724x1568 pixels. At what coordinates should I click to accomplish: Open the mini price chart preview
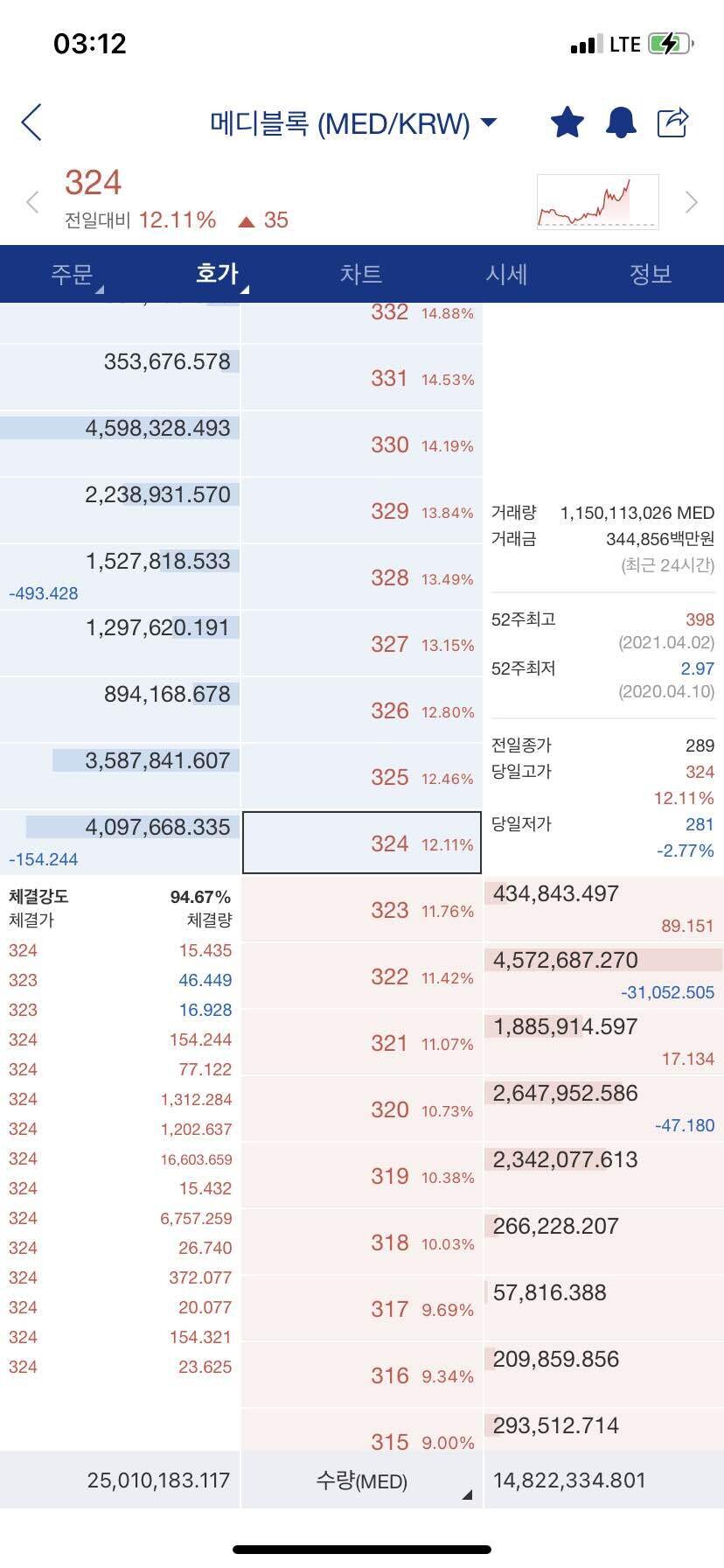(x=597, y=200)
